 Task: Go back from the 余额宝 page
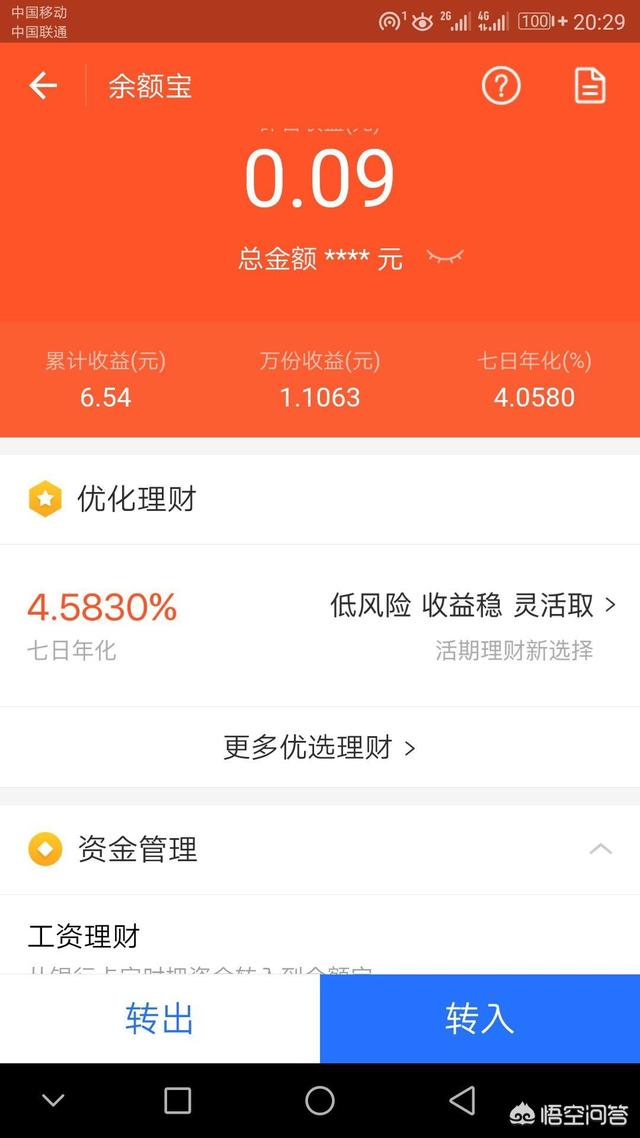[x=43, y=86]
